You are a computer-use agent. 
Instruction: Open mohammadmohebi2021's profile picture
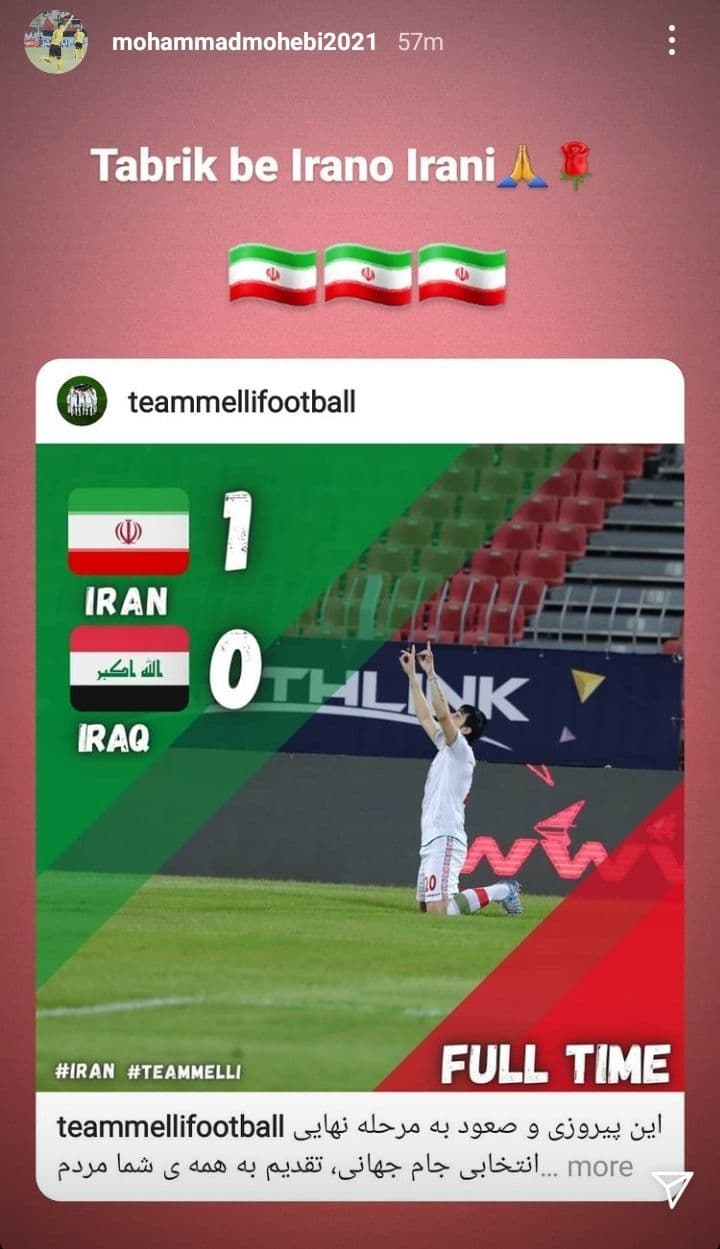click(x=55, y=42)
